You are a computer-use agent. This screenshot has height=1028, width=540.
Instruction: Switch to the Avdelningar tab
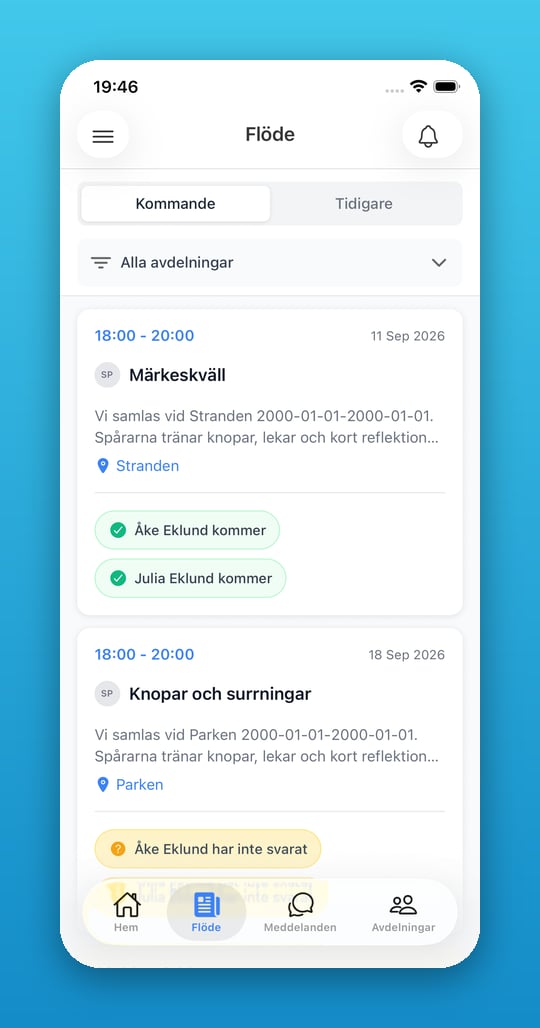(404, 912)
